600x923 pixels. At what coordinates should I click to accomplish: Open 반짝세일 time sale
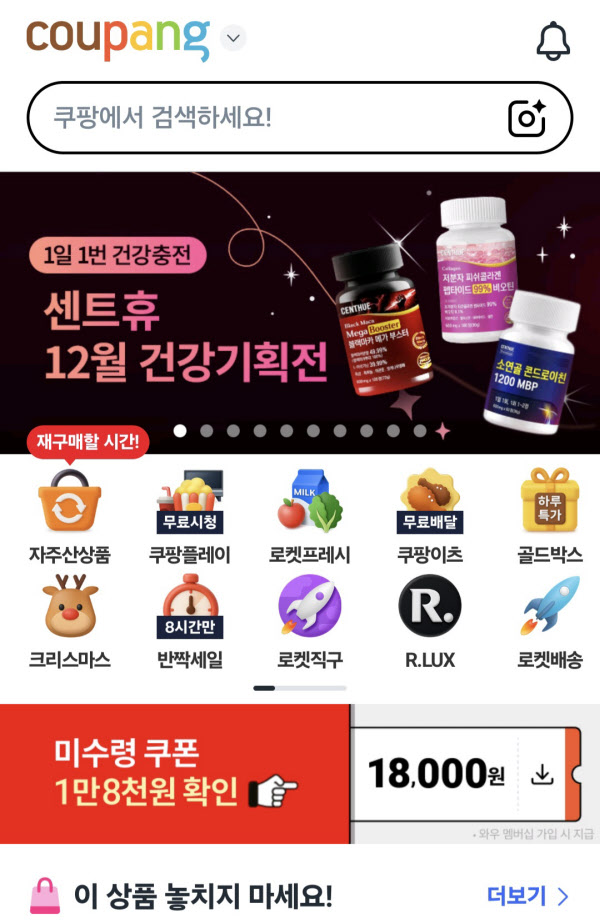(189, 623)
